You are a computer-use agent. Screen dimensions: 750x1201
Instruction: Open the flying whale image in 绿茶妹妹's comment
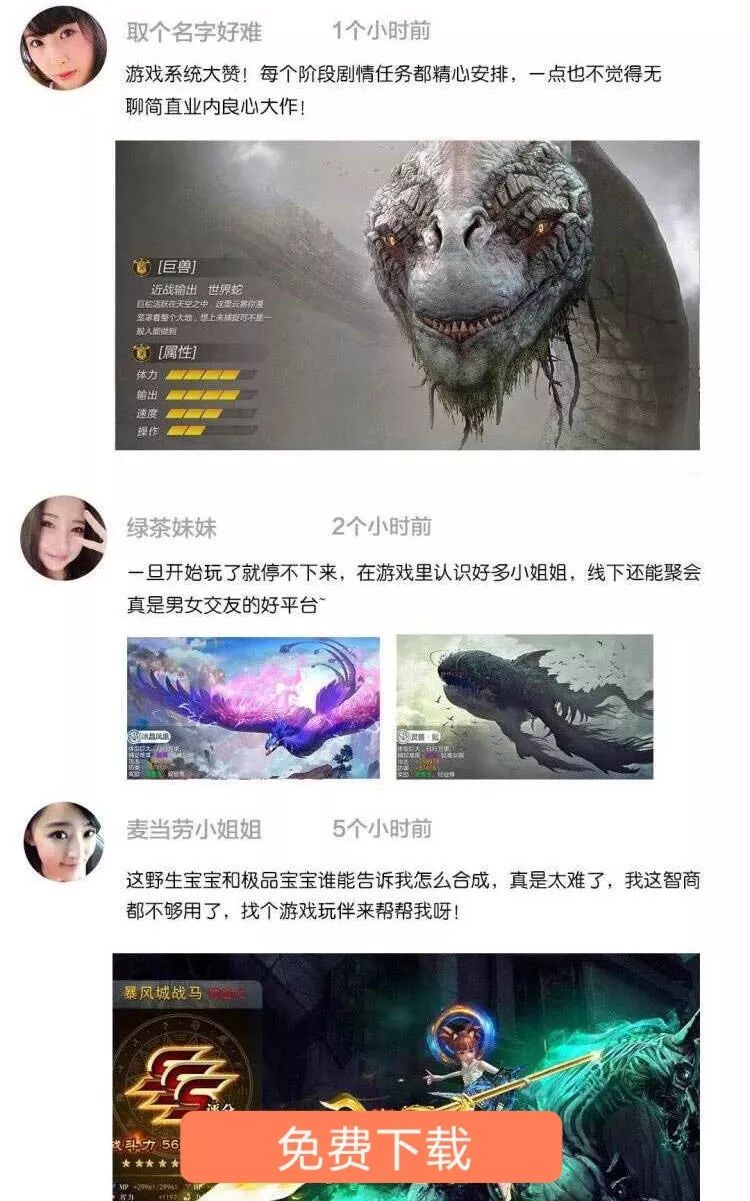click(524, 707)
